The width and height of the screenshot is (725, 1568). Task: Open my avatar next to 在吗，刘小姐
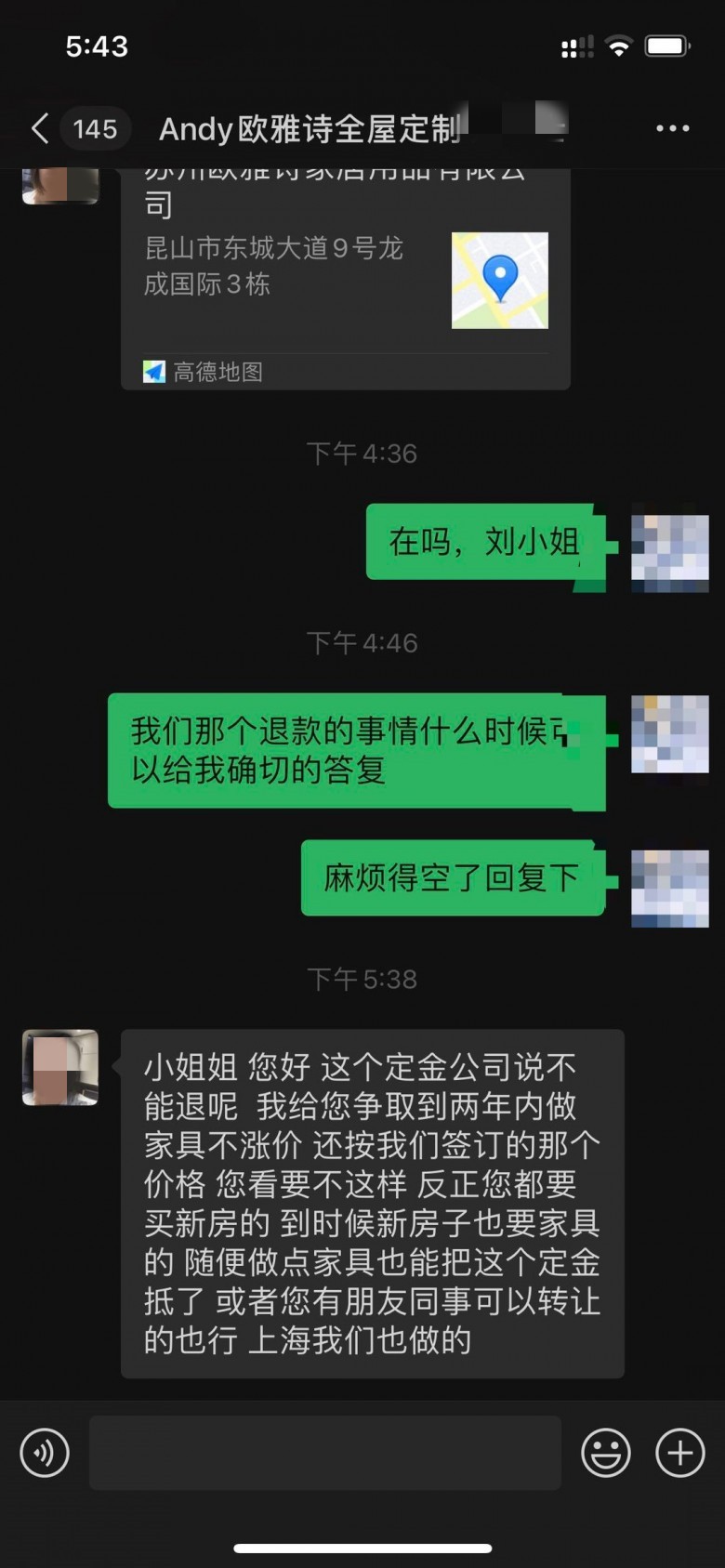click(669, 553)
